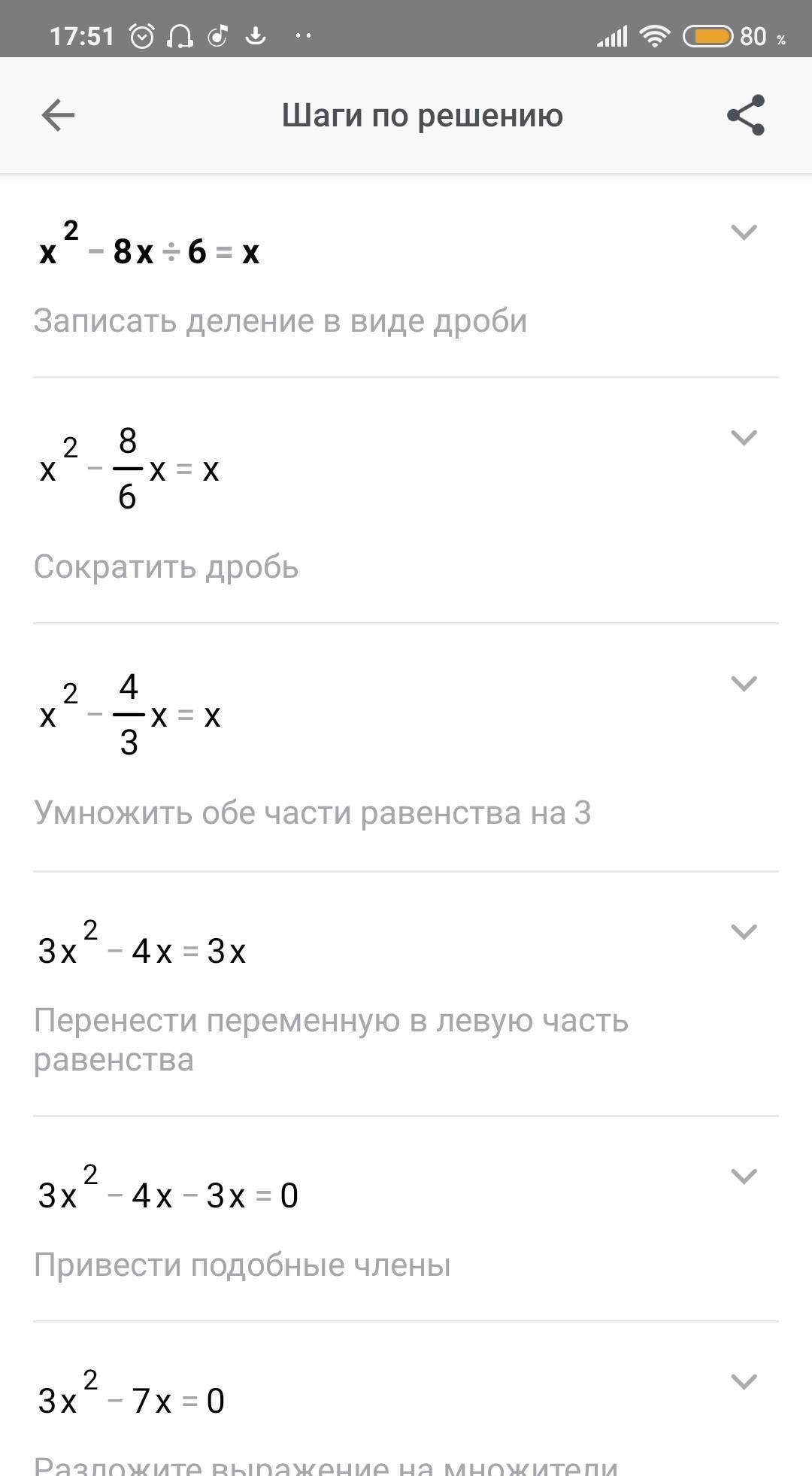Viewport: 812px width, 1476px height.
Task: Expand the step 3x² − 7x = 0
Action: pyautogui.click(x=744, y=1381)
